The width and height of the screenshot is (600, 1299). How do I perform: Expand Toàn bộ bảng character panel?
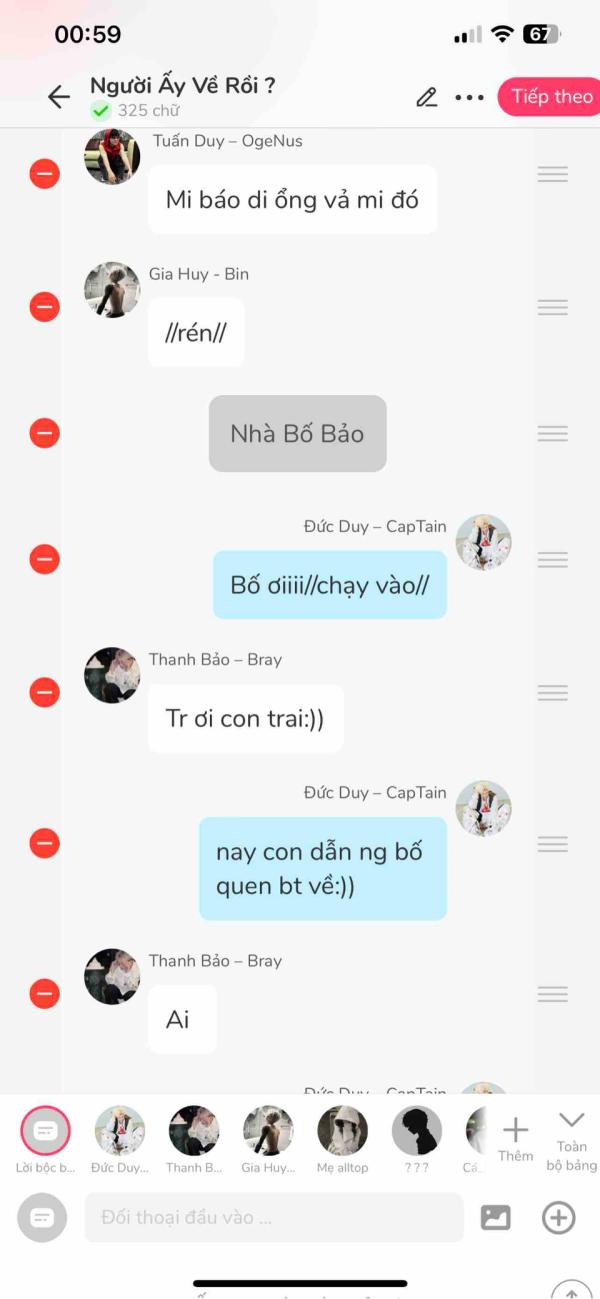pyautogui.click(x=571, y=1138)
